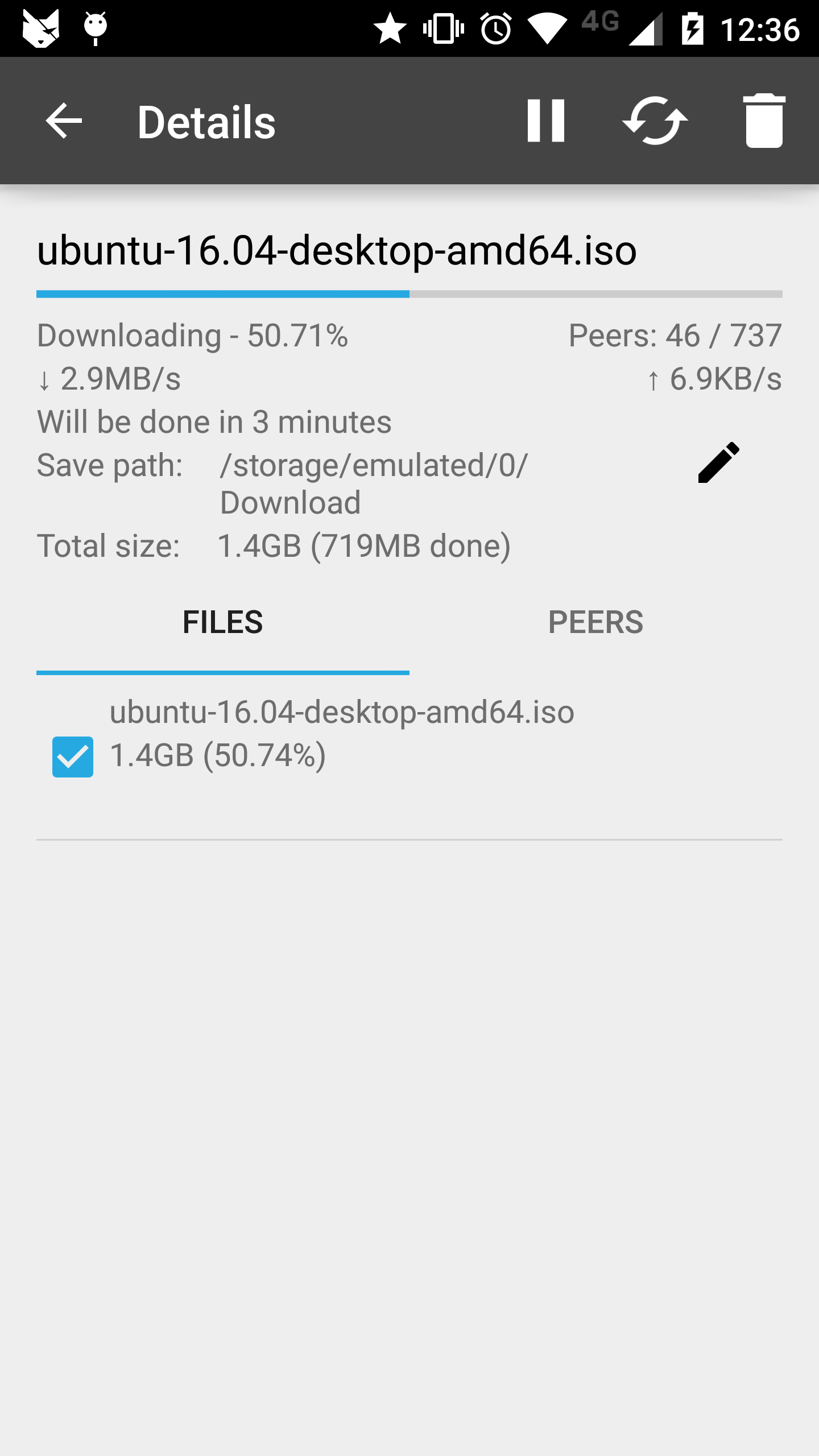This screenshot has width=819, height=1456.
Task: Switch to the Peers tab
Action: (595, 622)
